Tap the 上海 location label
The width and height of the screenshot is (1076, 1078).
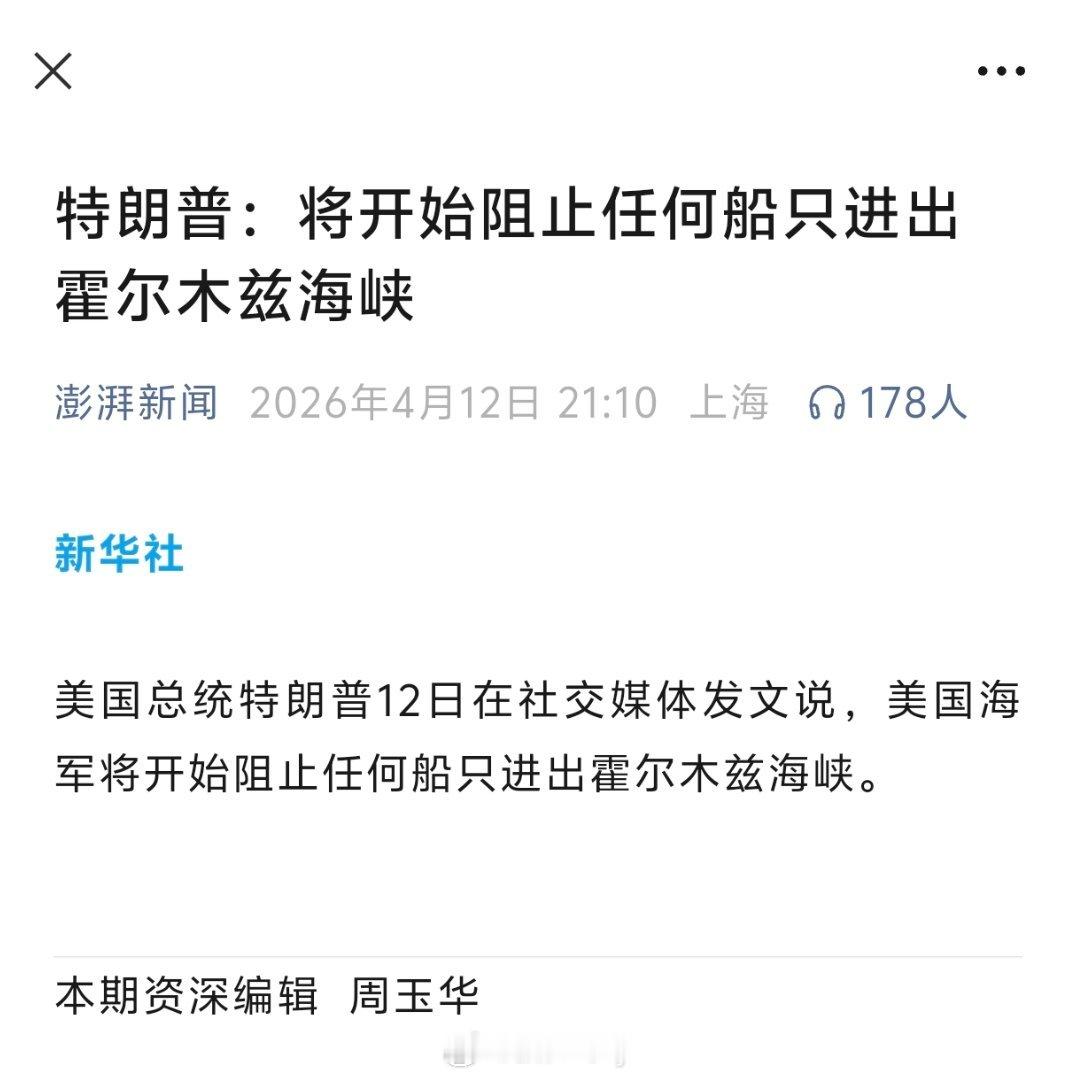(x=728, y=403)
